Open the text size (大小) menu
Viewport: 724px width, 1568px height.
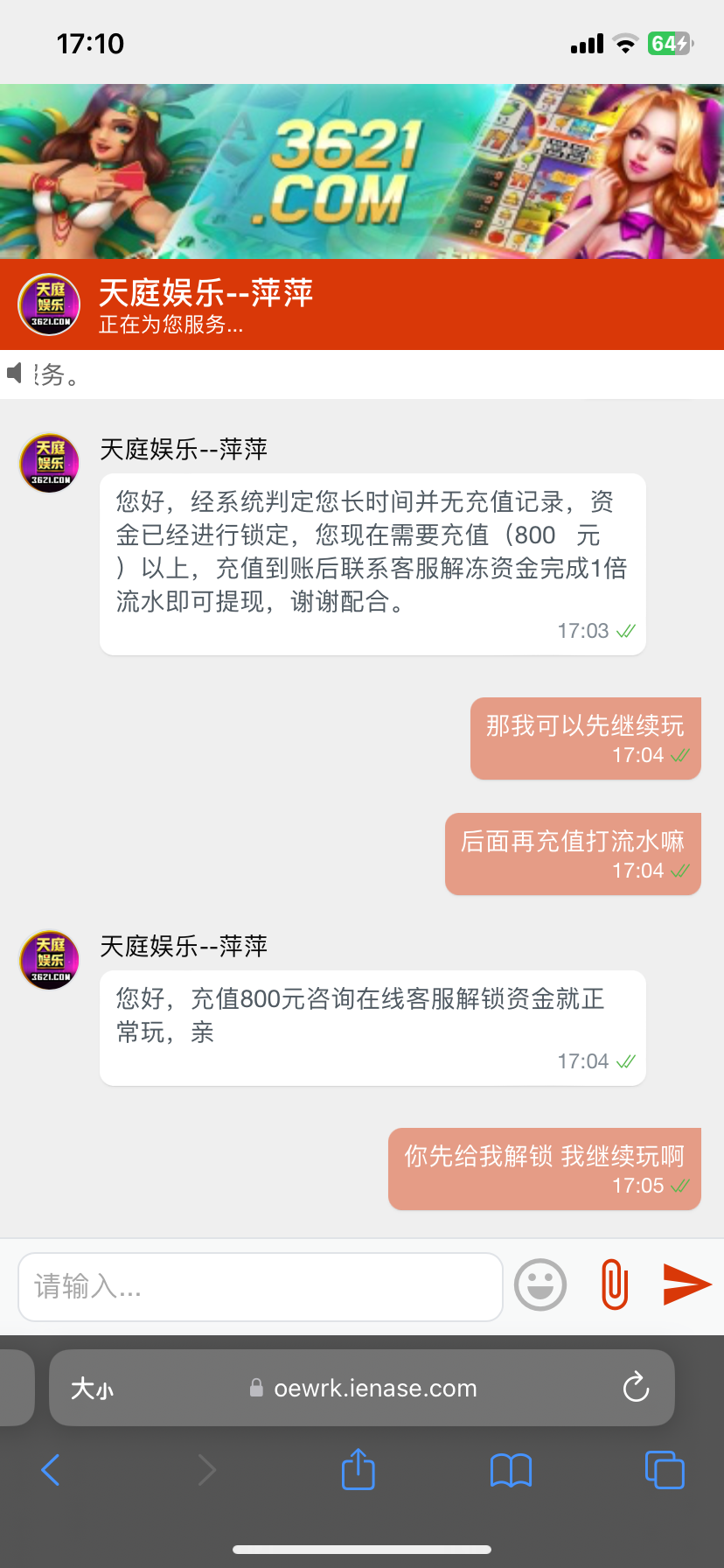tap(92, 1389)
